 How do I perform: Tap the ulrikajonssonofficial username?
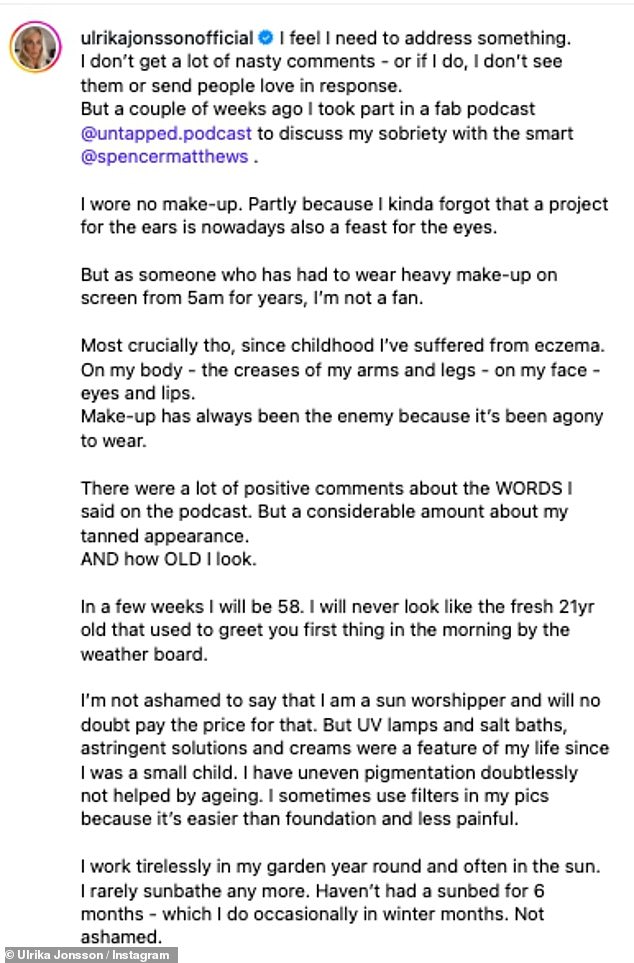click(166, 39)
